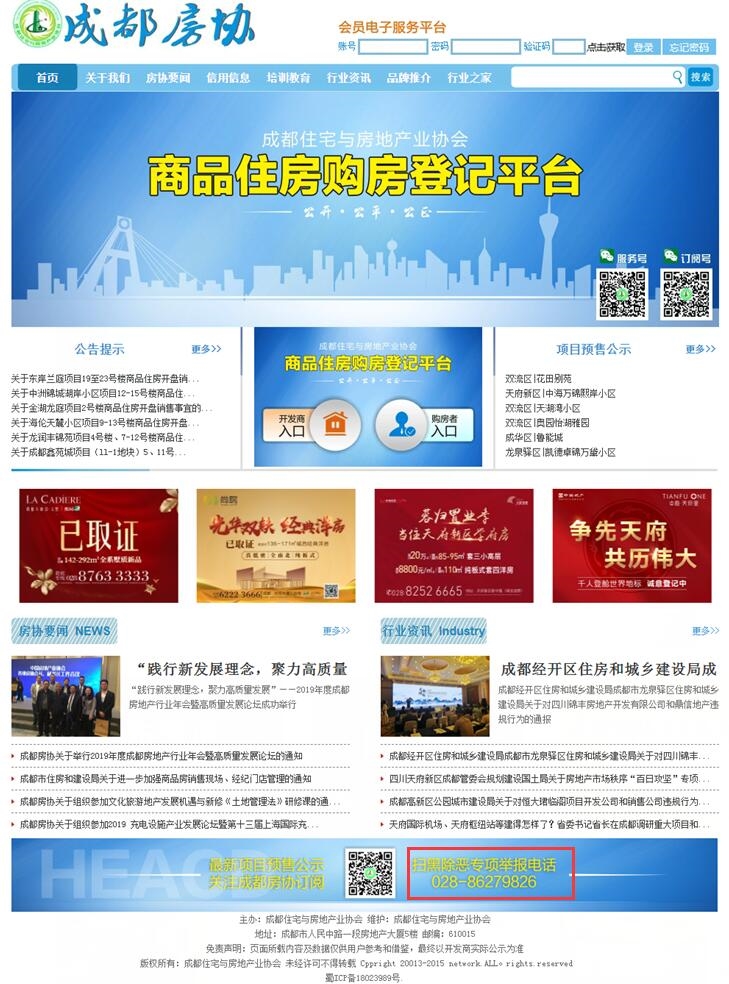Go to the 信用信息 navigation item
The image size is (729, 984).
(228, 78)
